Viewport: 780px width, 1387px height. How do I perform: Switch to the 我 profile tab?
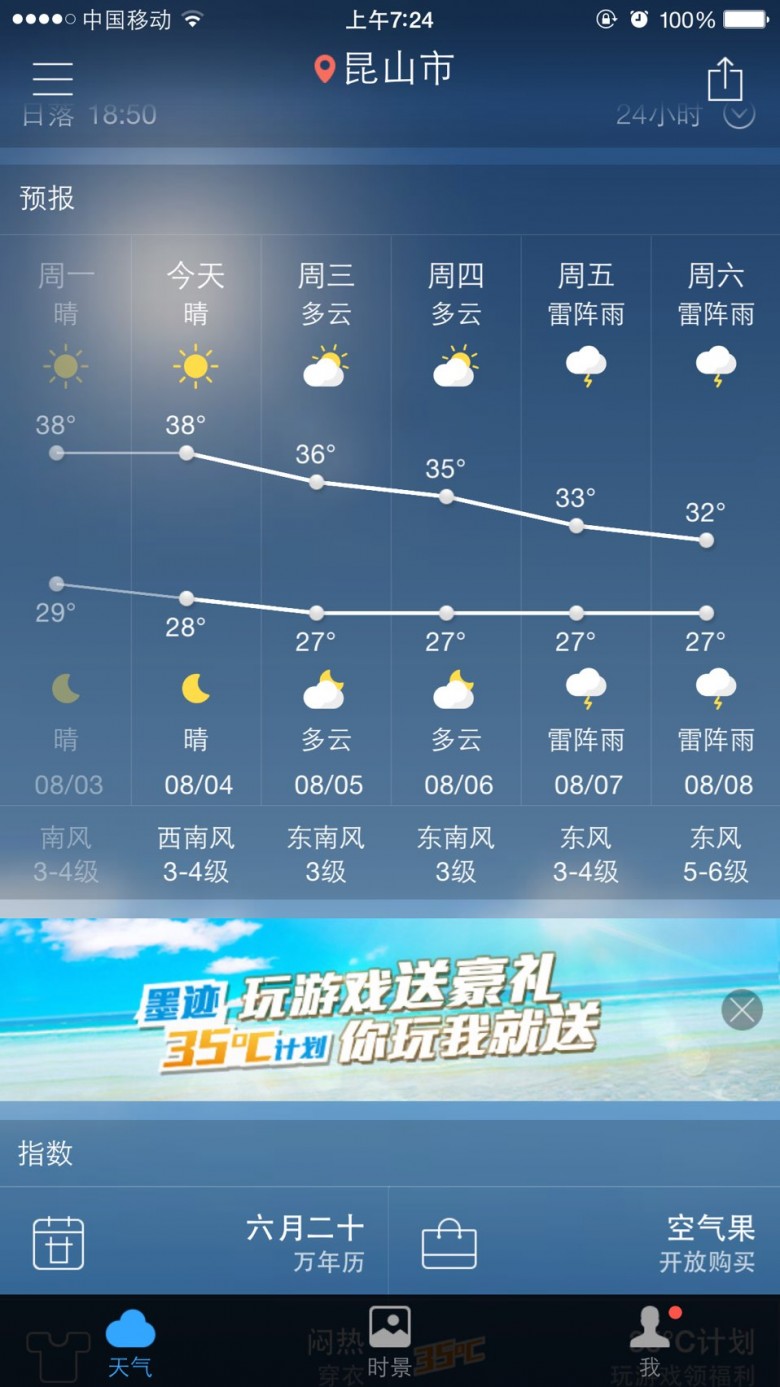click(x=650, y=1343)
